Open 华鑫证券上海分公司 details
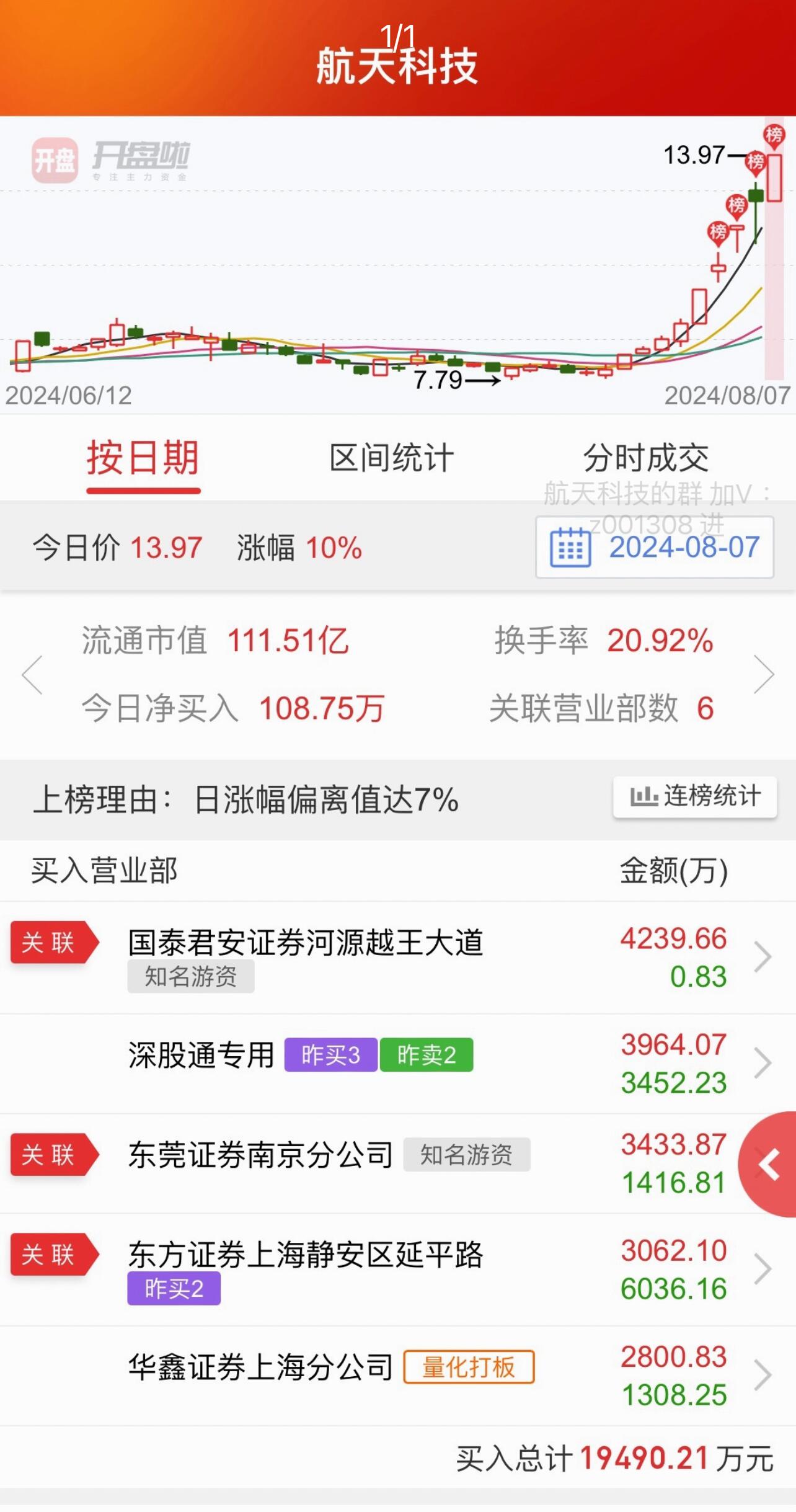This screenshot has width=796, height=1512. tap(260, 1367)
